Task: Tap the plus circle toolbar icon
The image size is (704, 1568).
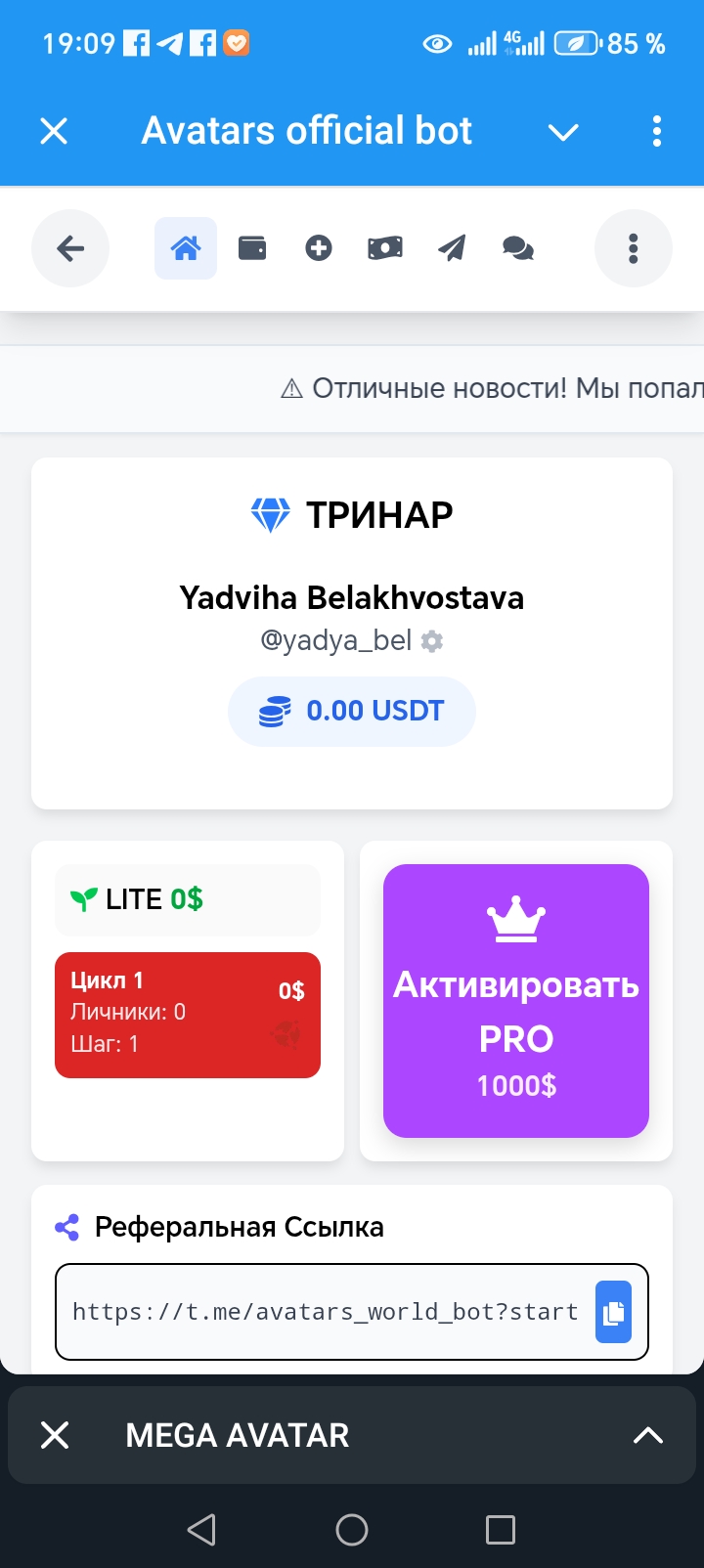Action: click(x=319, y=248)
